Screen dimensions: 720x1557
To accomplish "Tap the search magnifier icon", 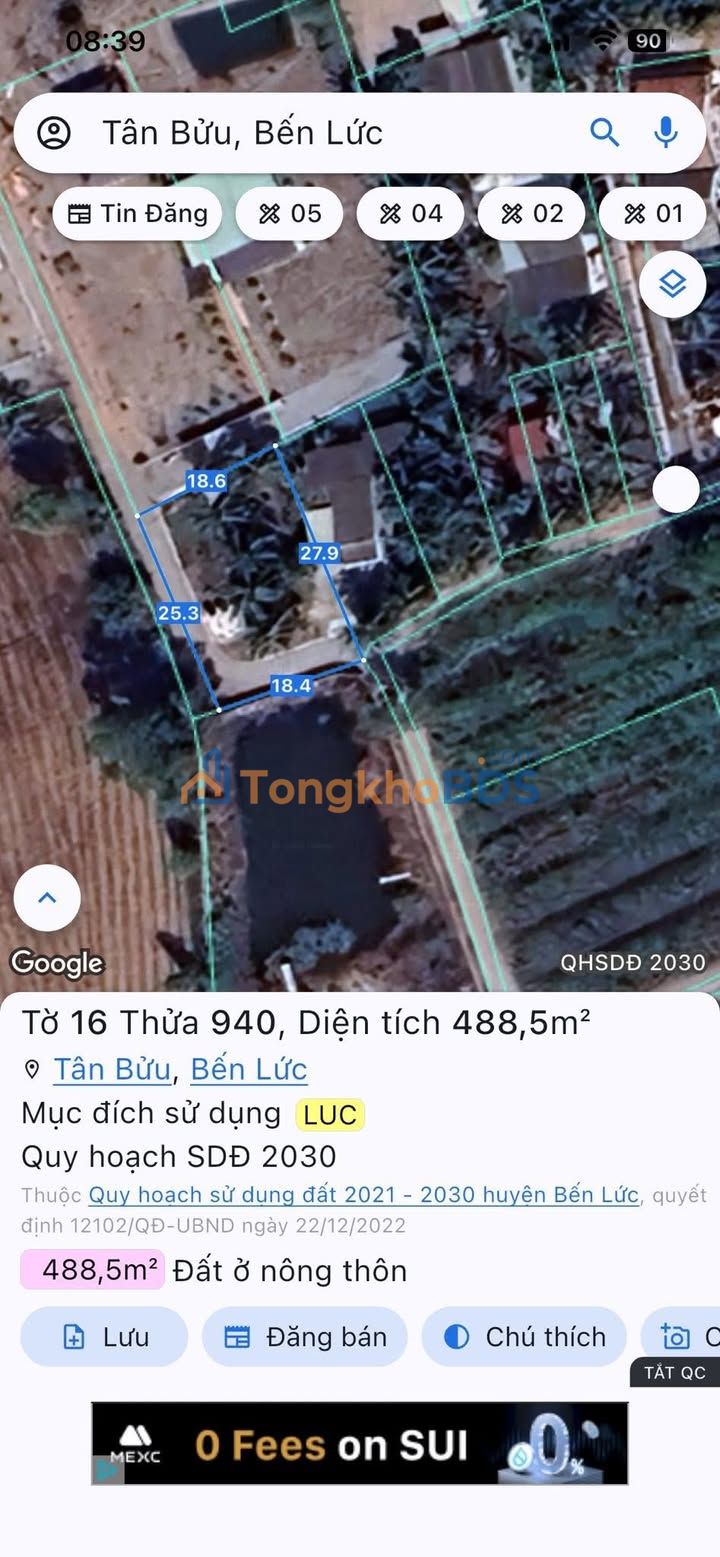I will coord(604,133).
